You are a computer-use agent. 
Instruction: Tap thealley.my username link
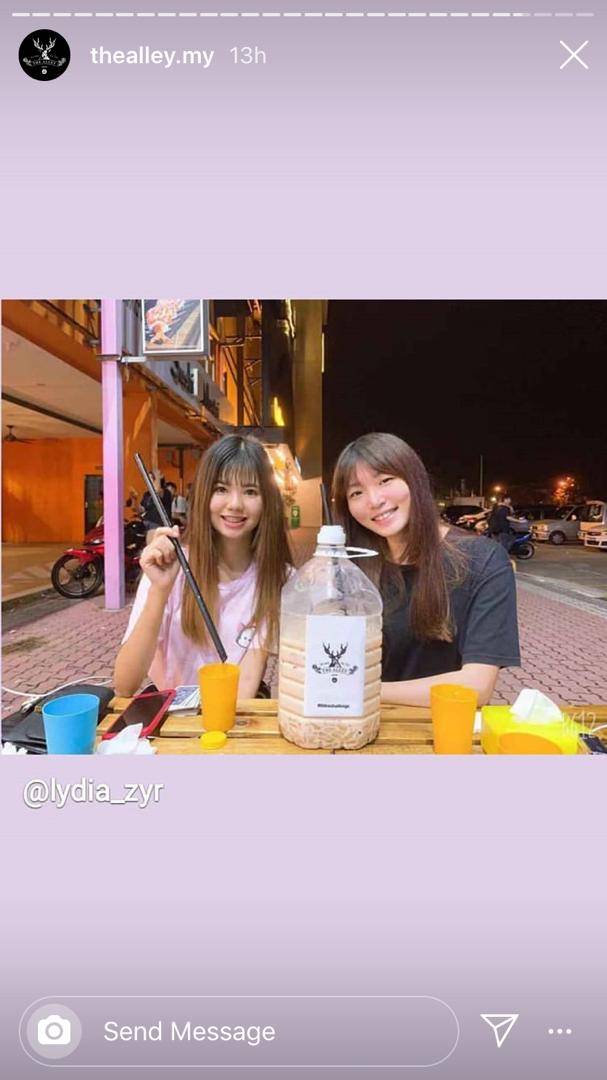click(x=151, y=56)
